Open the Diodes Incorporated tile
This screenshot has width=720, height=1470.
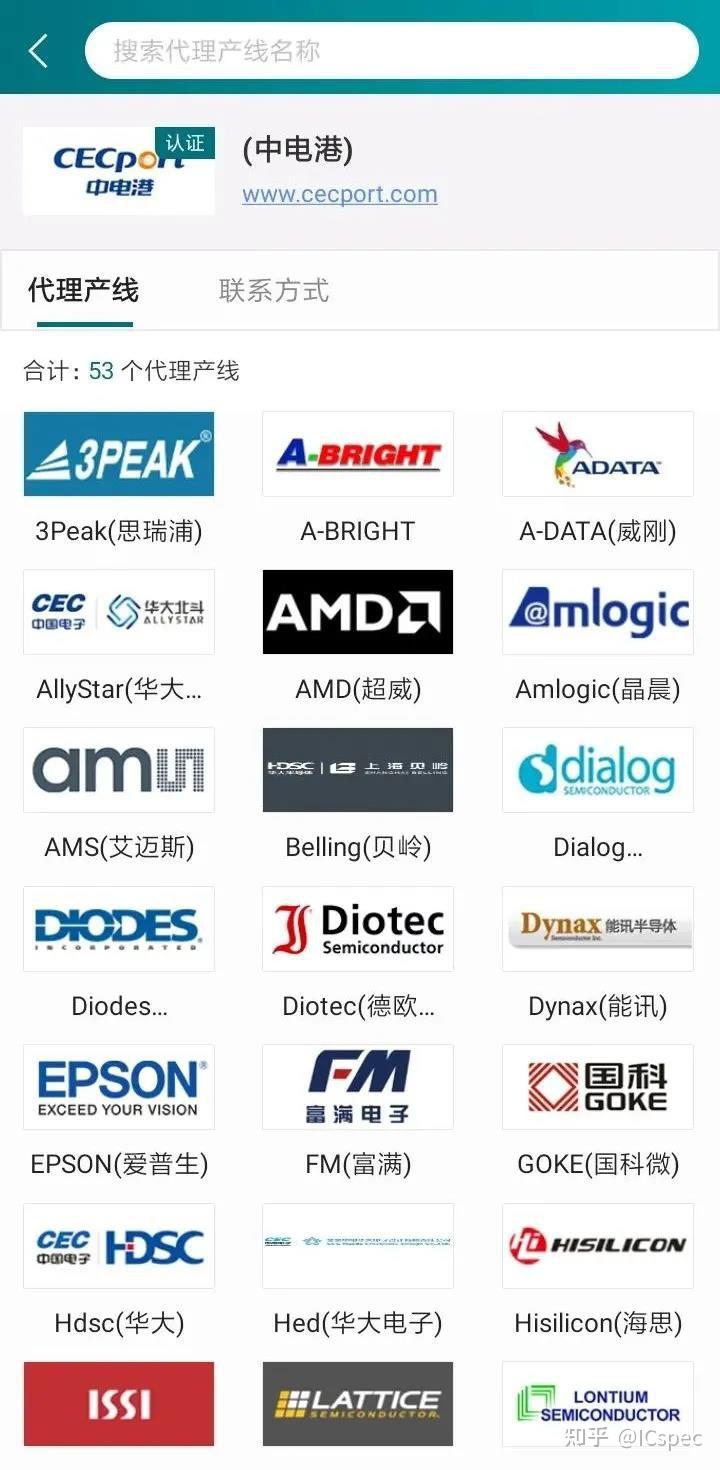click(119, 929)
